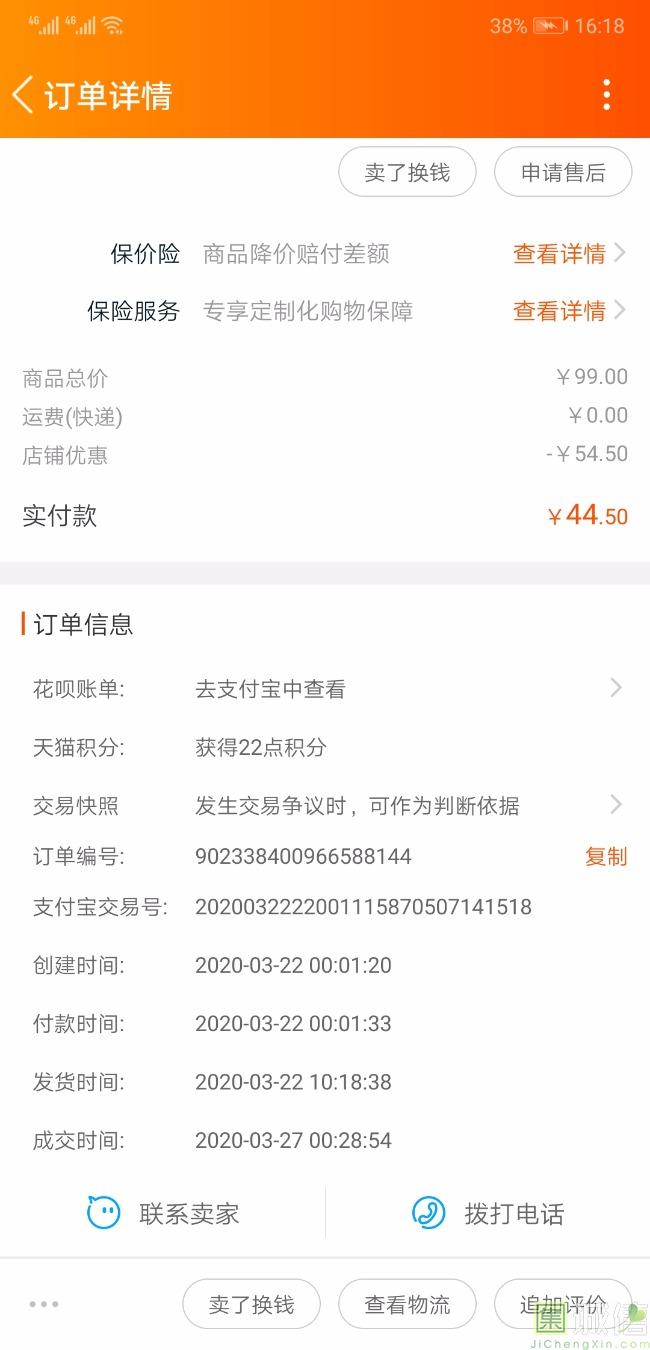The height and width of the screenshot is (1350, 650).
Task: Go back from 订单详情 page
Action: click(x=23, y=95)
